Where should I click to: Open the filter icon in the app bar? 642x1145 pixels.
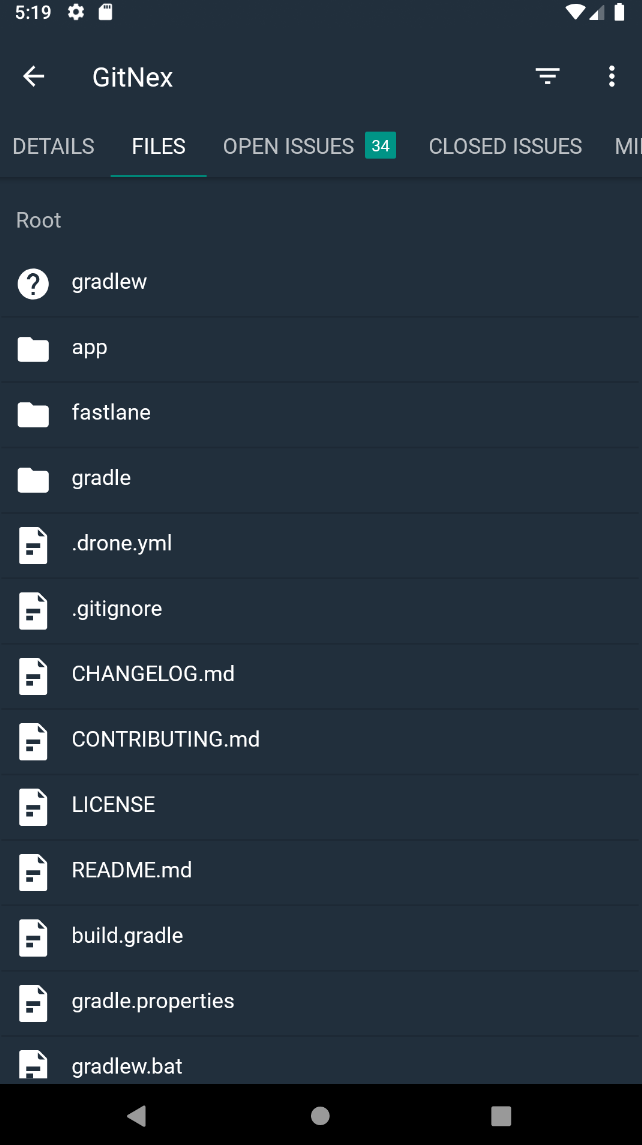[x=547, y=77]
